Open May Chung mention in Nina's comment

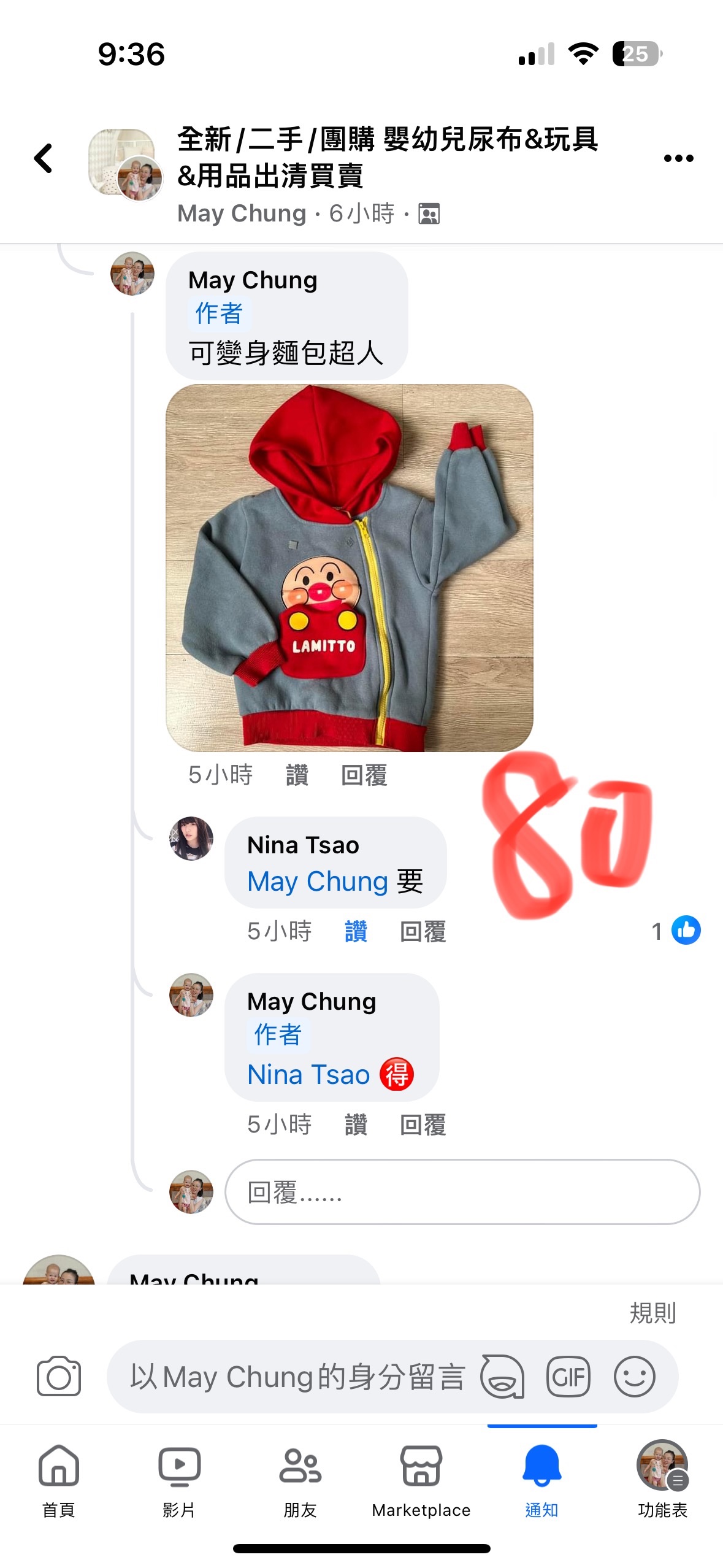tap(317, 882)
